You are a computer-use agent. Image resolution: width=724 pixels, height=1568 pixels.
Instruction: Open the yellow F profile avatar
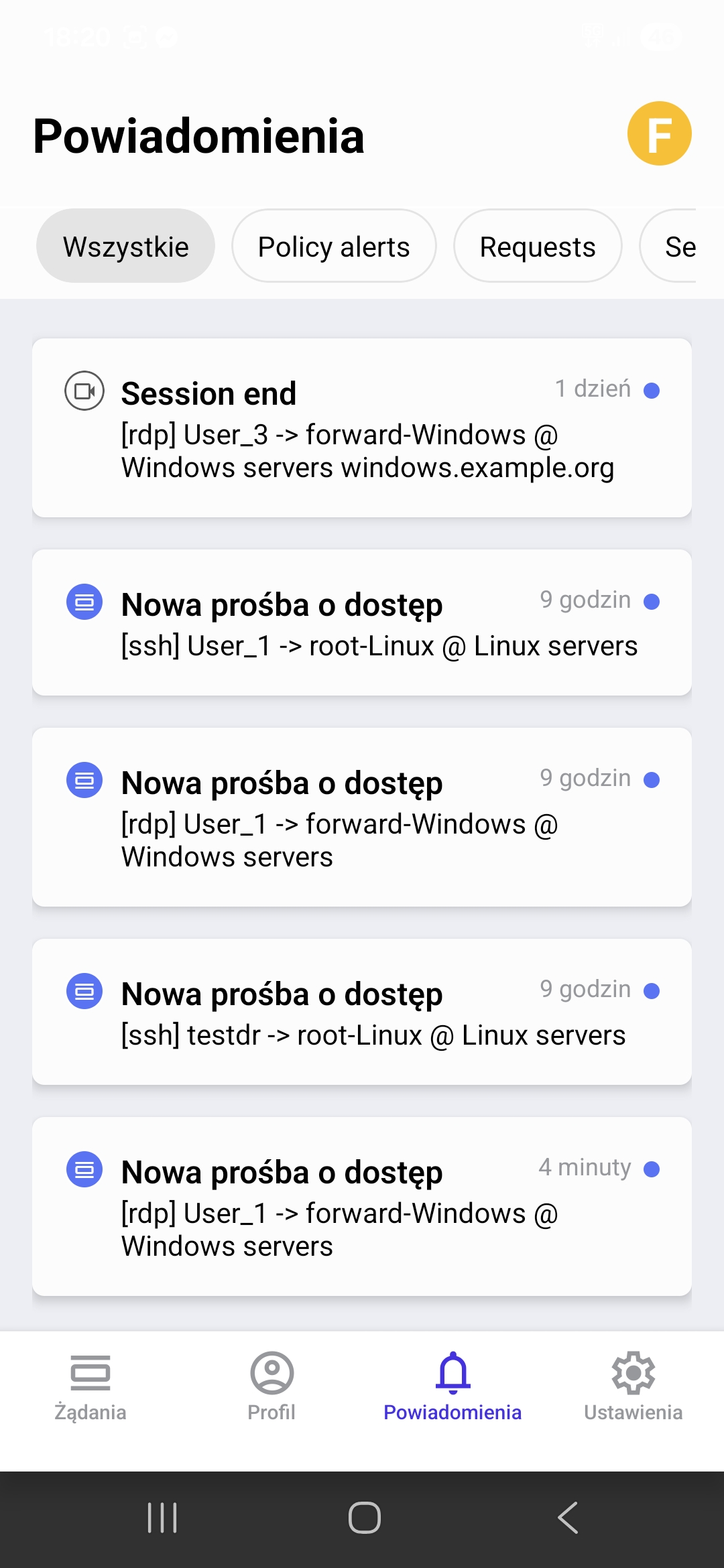[x=659, y=133]
